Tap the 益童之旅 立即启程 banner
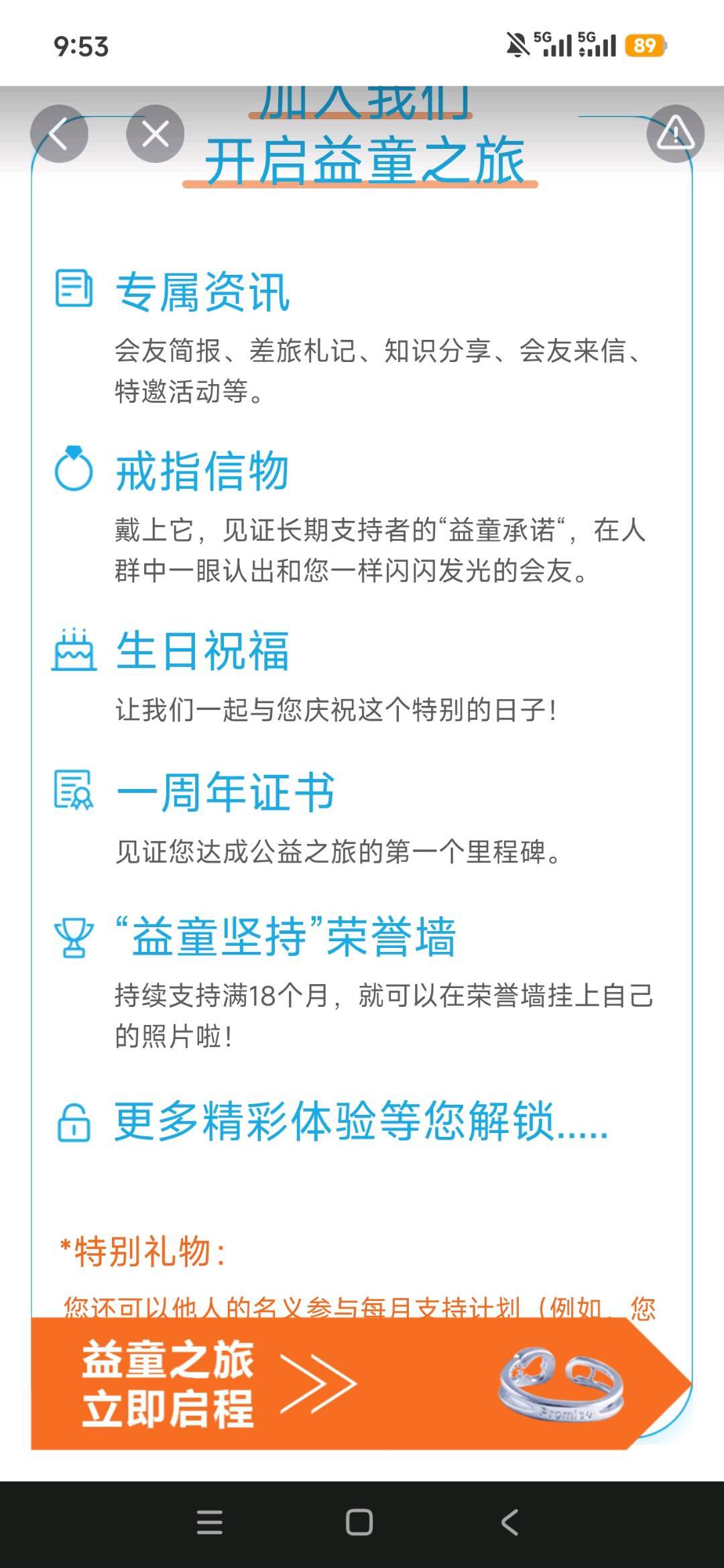Image resolution: width=724 pixels, height=1568 pixels. tap(335, 1384)
